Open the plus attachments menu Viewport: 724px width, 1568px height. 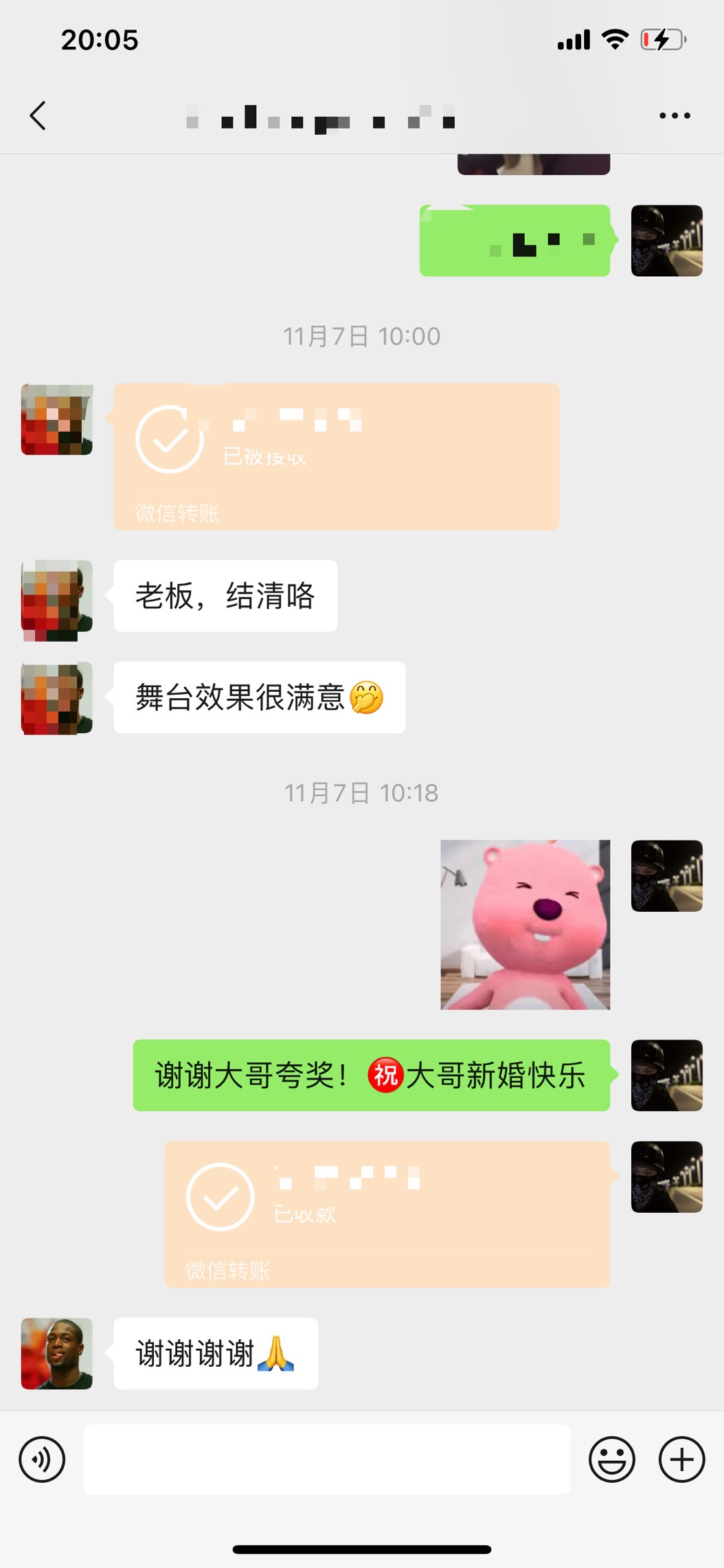[x=681, y=1459]
